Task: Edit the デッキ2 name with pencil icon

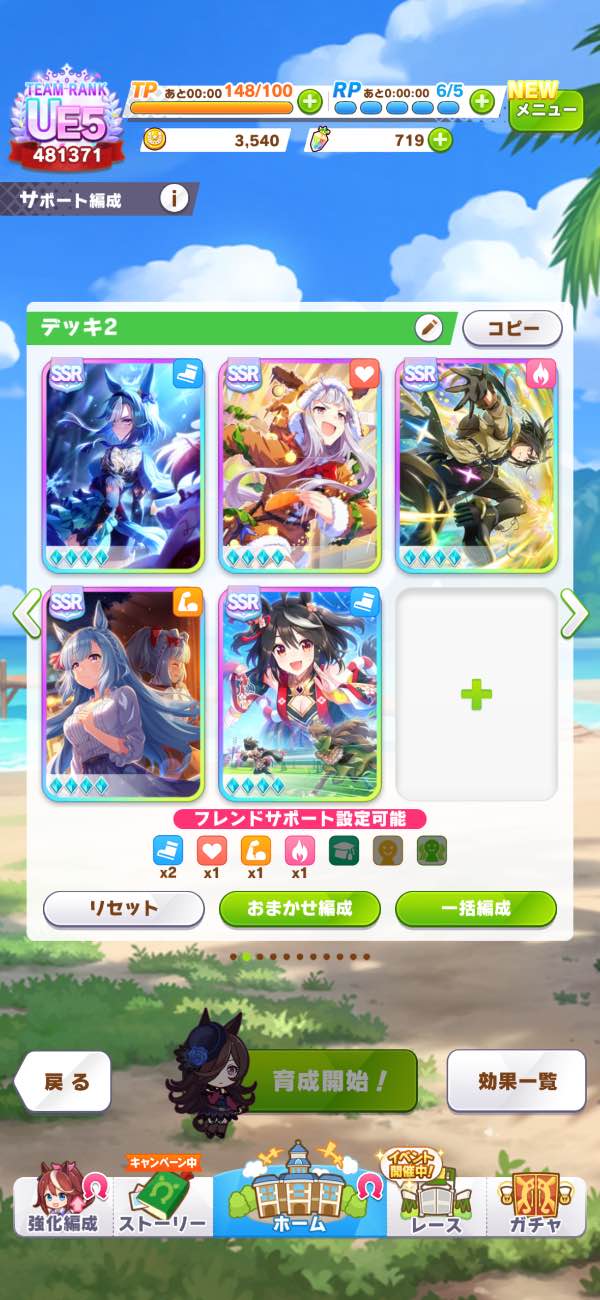Action: click(429, 327)
